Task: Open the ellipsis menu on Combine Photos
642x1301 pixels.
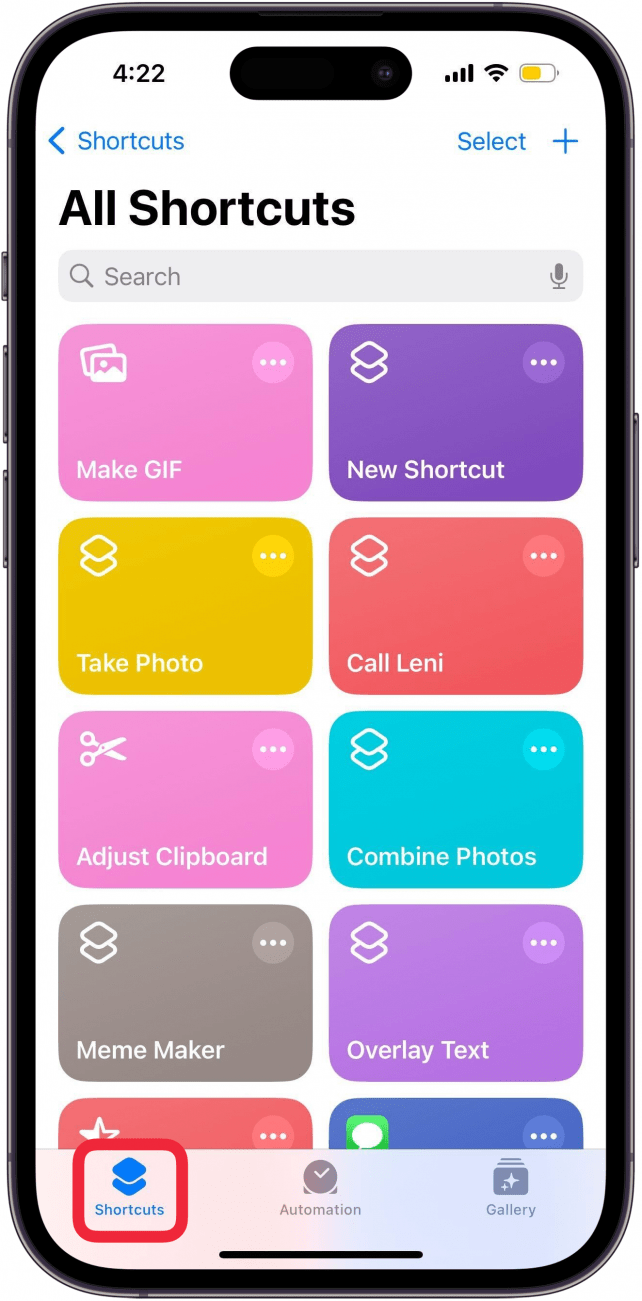Action: (543, 749)
